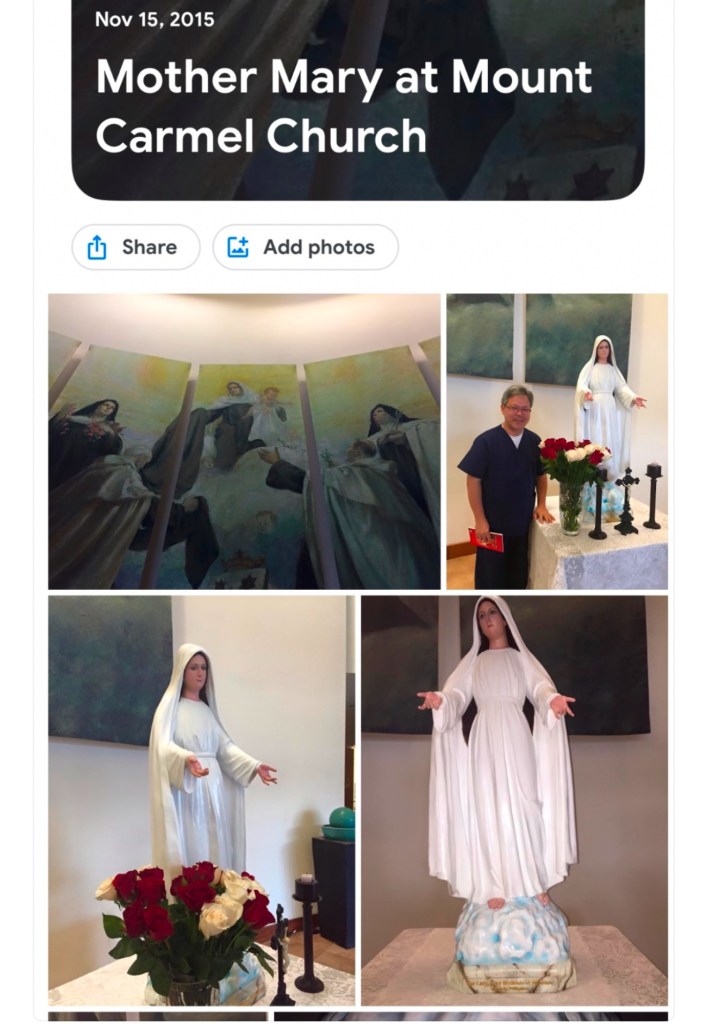Open statue photo with red roses
Screen dimensions: 707x1024
tap(201, 800)
